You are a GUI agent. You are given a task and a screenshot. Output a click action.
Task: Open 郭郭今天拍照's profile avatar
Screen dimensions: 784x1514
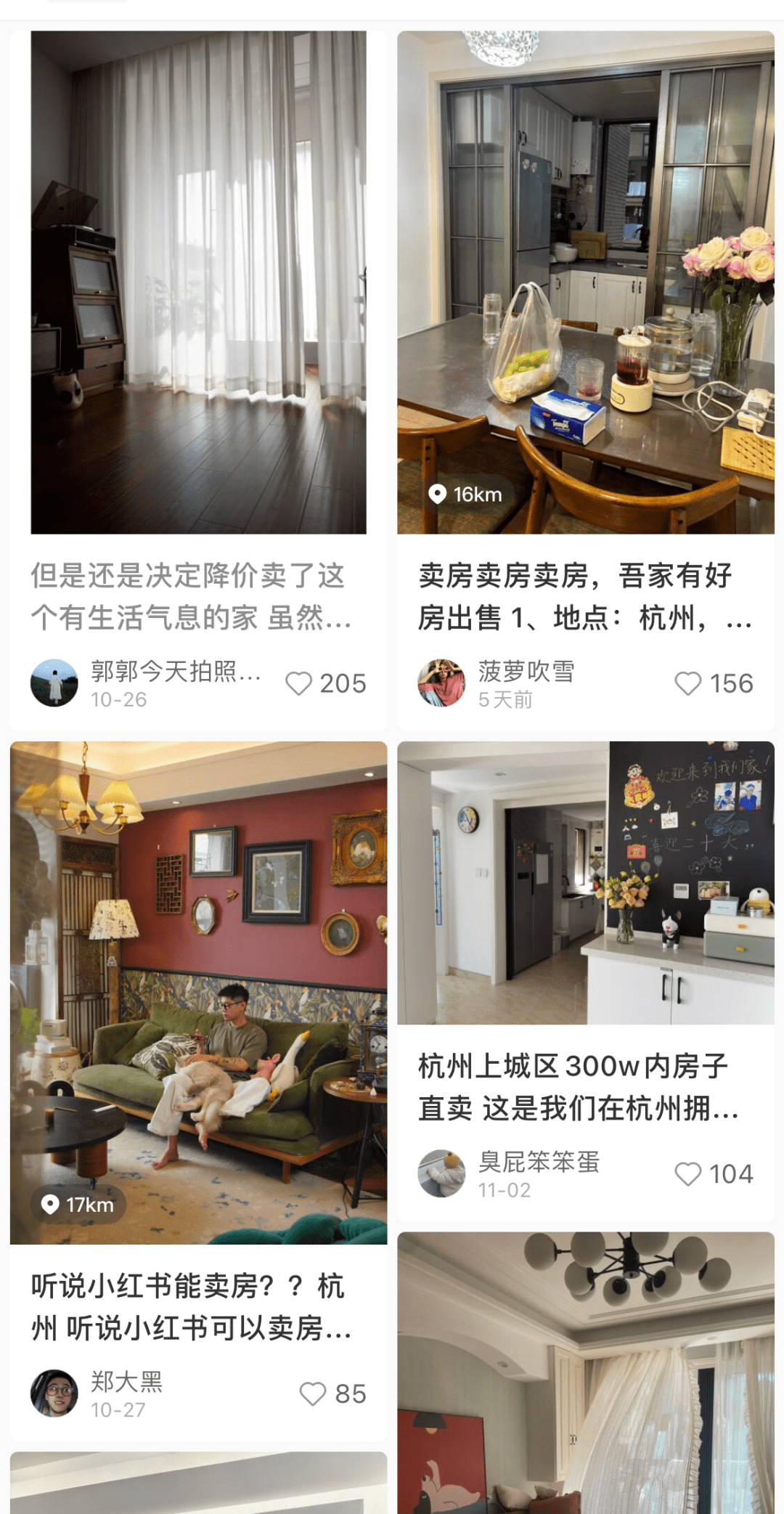54,683
